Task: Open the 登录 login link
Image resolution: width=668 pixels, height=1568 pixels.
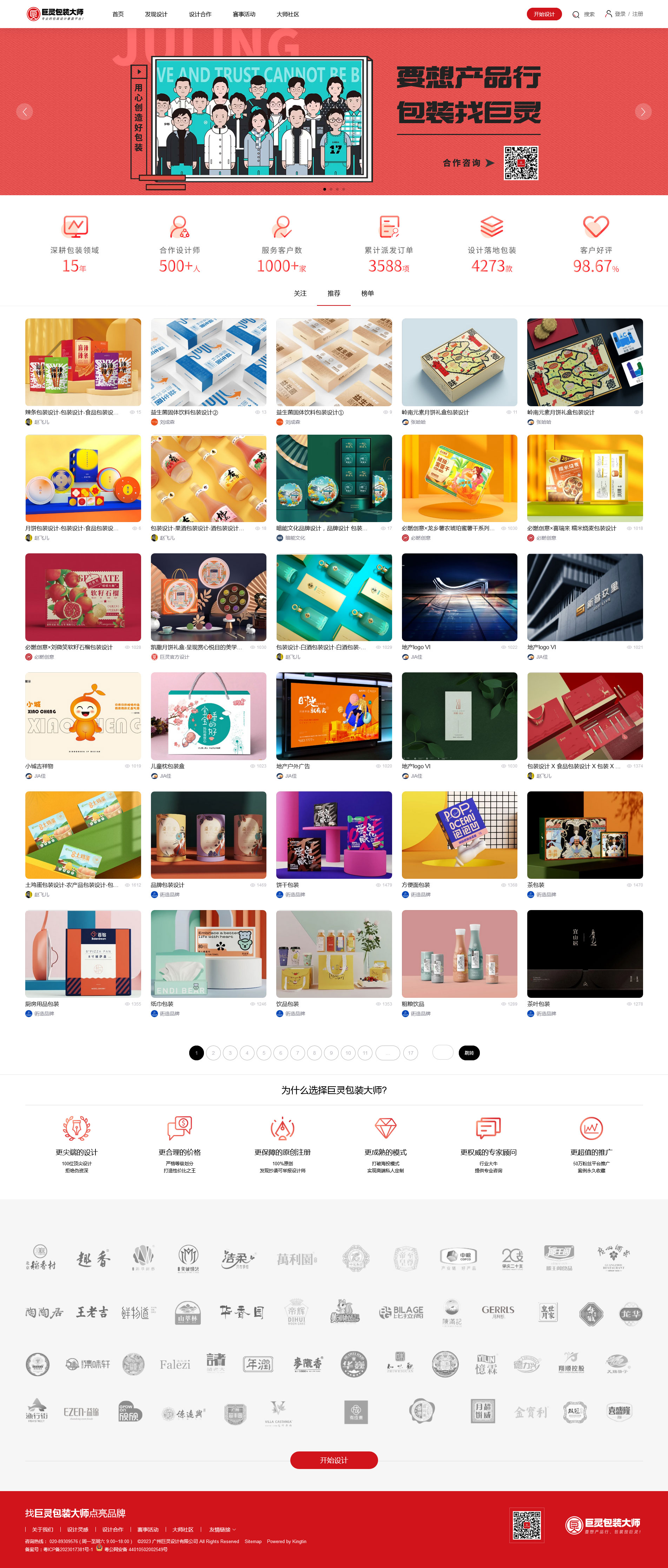Action: [619, 14]
